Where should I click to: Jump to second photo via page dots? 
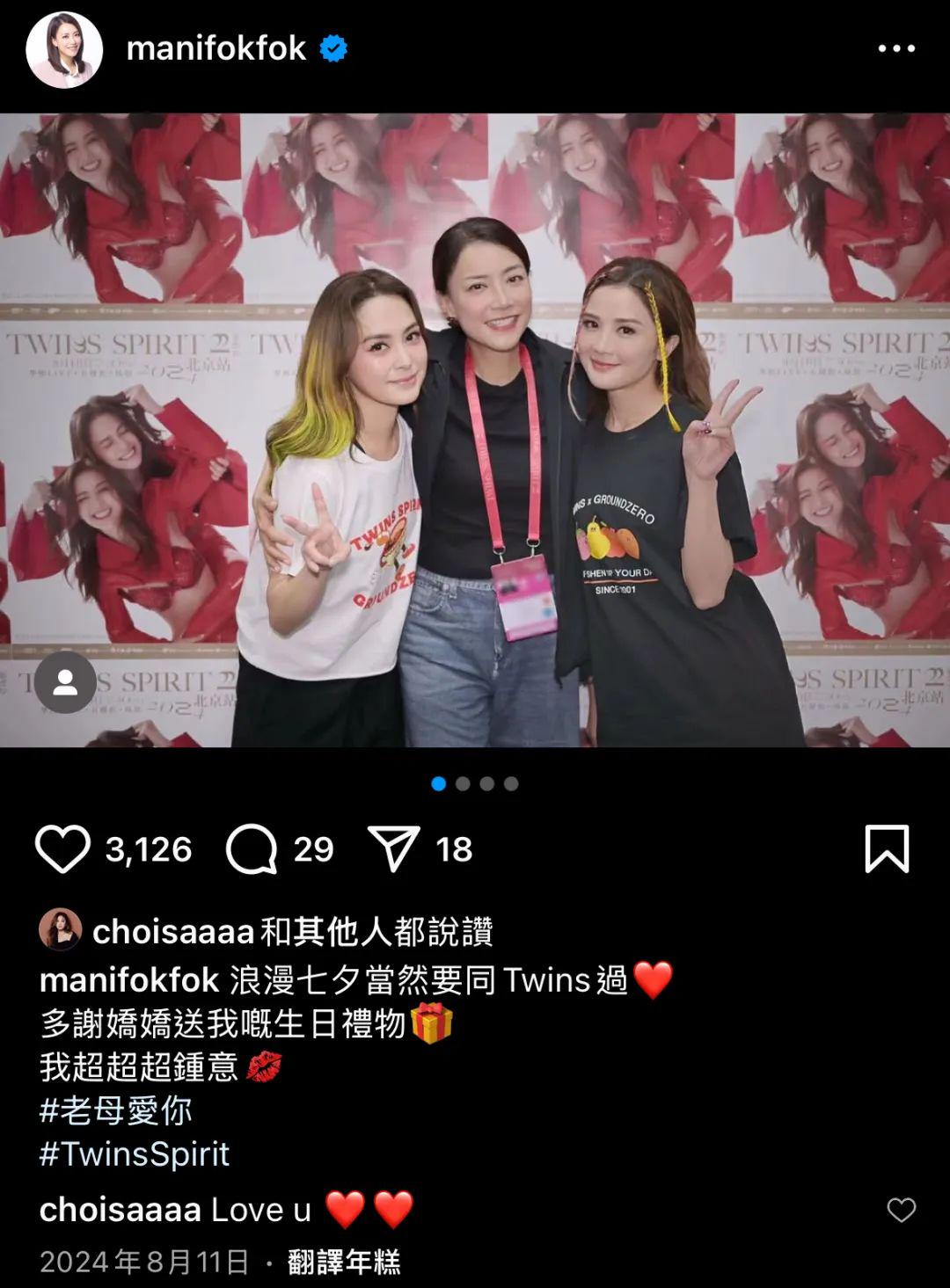(x=463, y=783)
